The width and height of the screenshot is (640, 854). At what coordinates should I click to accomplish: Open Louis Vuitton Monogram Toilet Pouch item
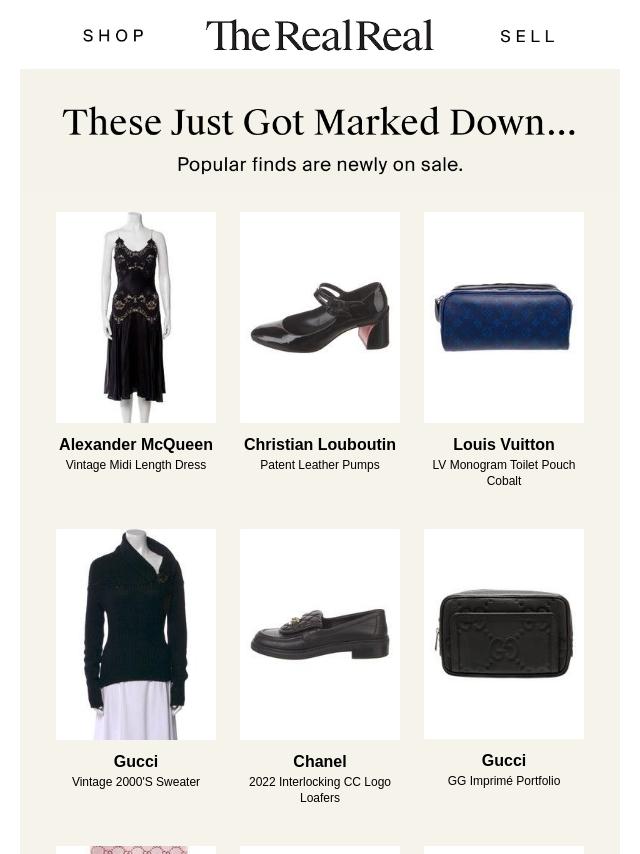504,317
